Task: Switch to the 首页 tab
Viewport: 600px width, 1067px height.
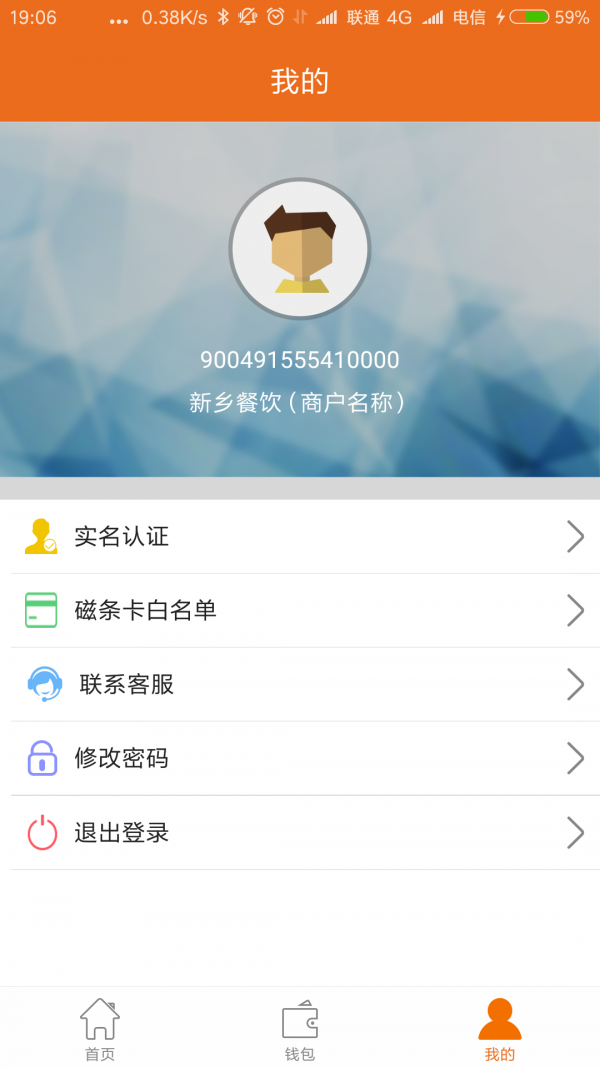Action: click(x=100, y=1029)
